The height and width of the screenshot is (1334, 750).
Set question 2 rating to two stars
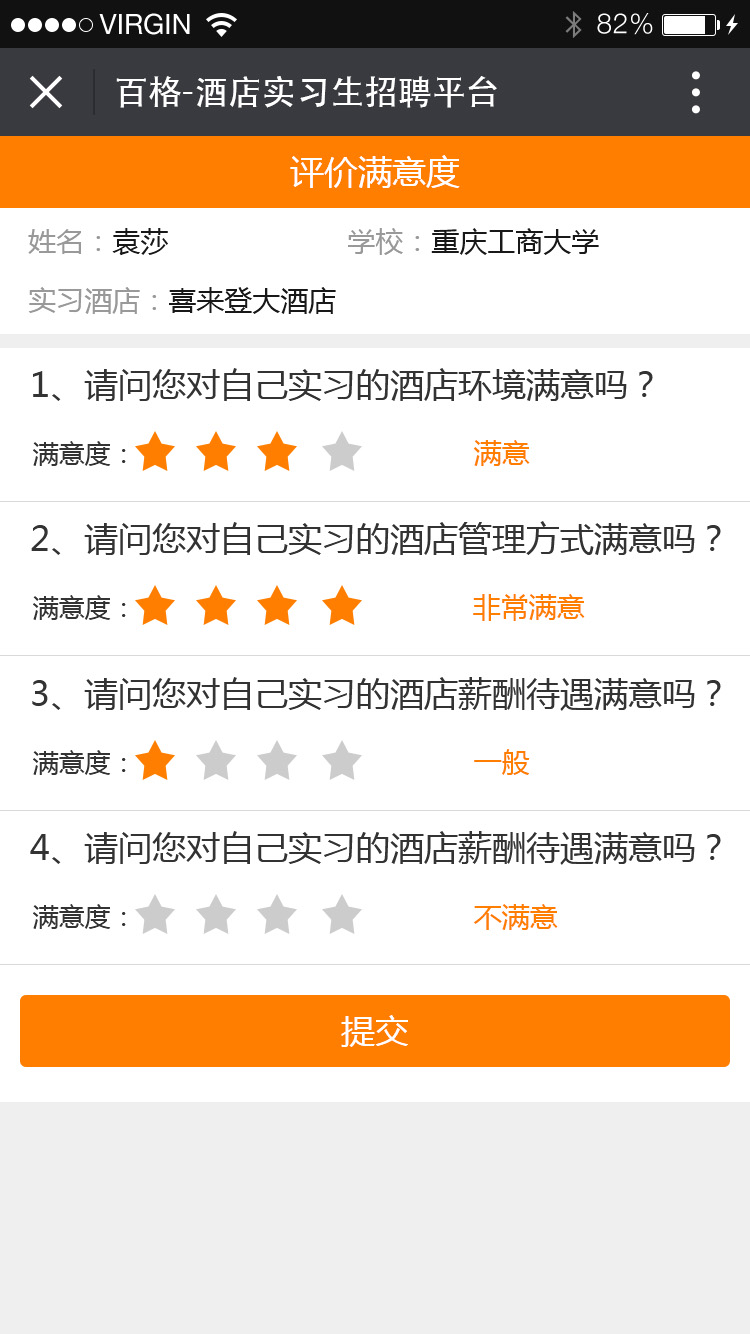(216, 606)
